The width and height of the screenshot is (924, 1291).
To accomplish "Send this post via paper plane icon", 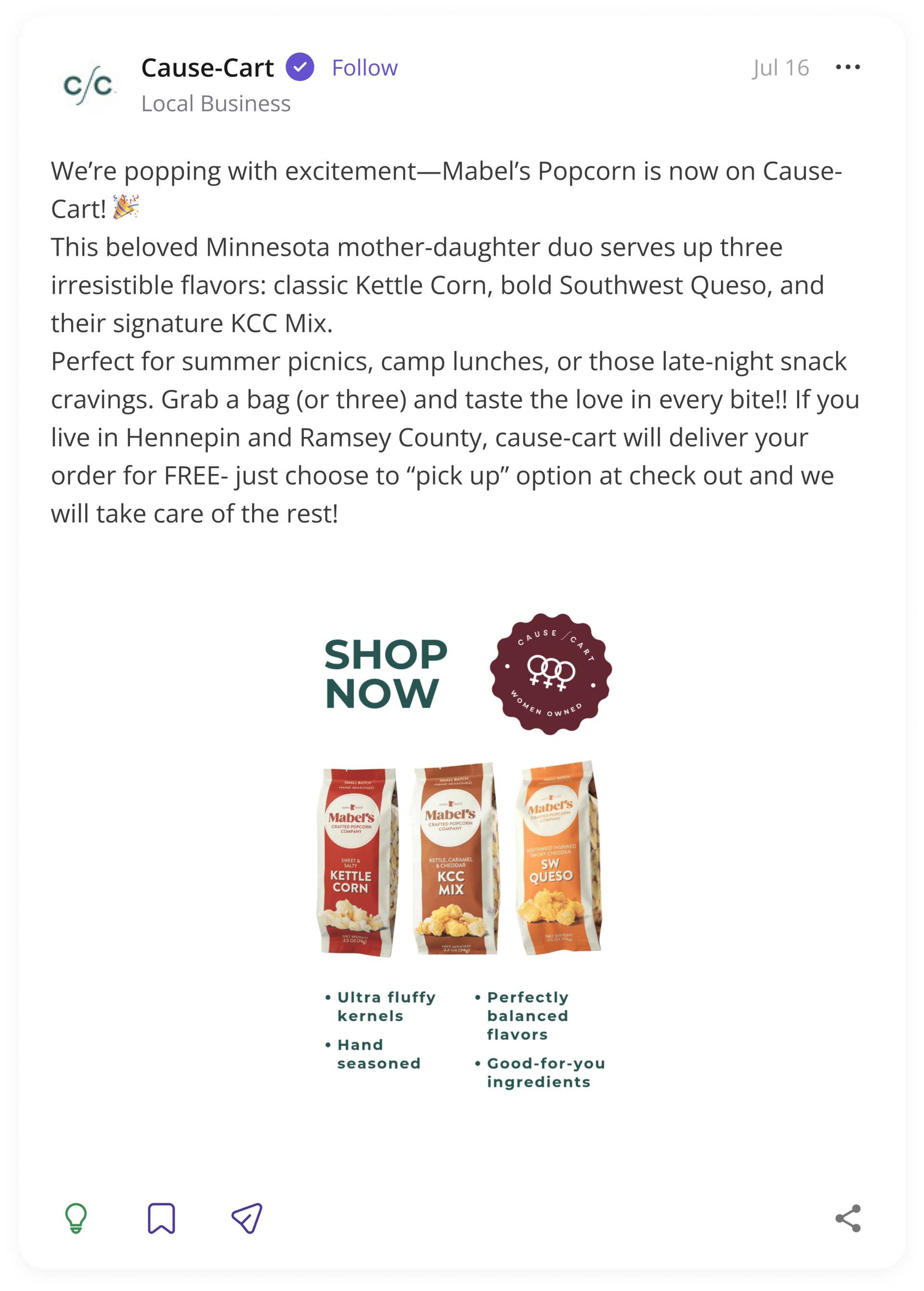I will pyautogui.click(x=247, y=1218).
